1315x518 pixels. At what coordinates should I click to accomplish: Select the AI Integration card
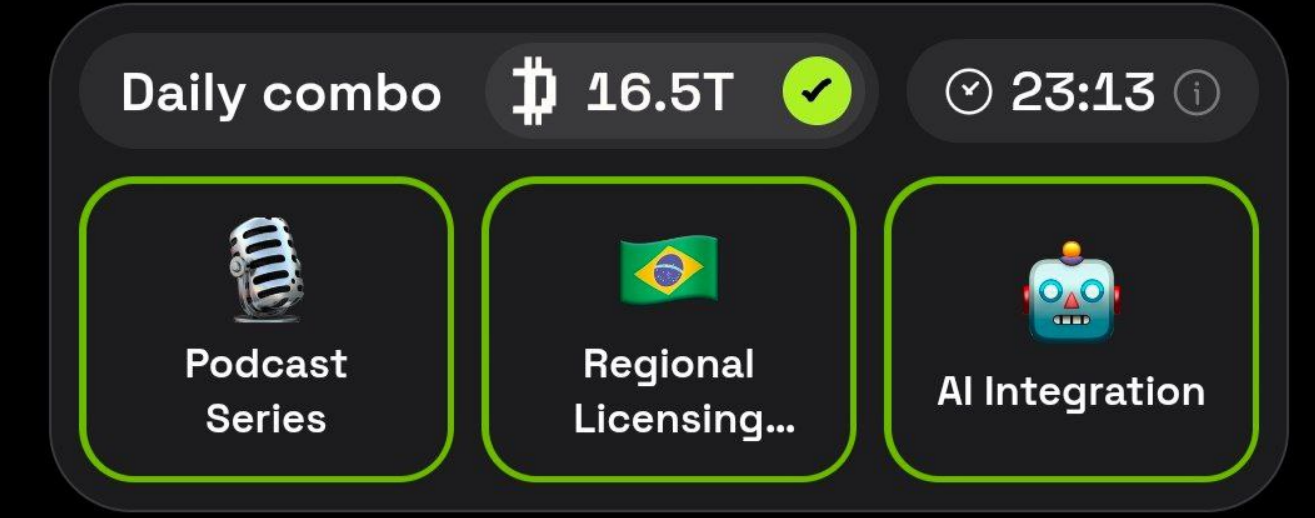[1071, 330]
